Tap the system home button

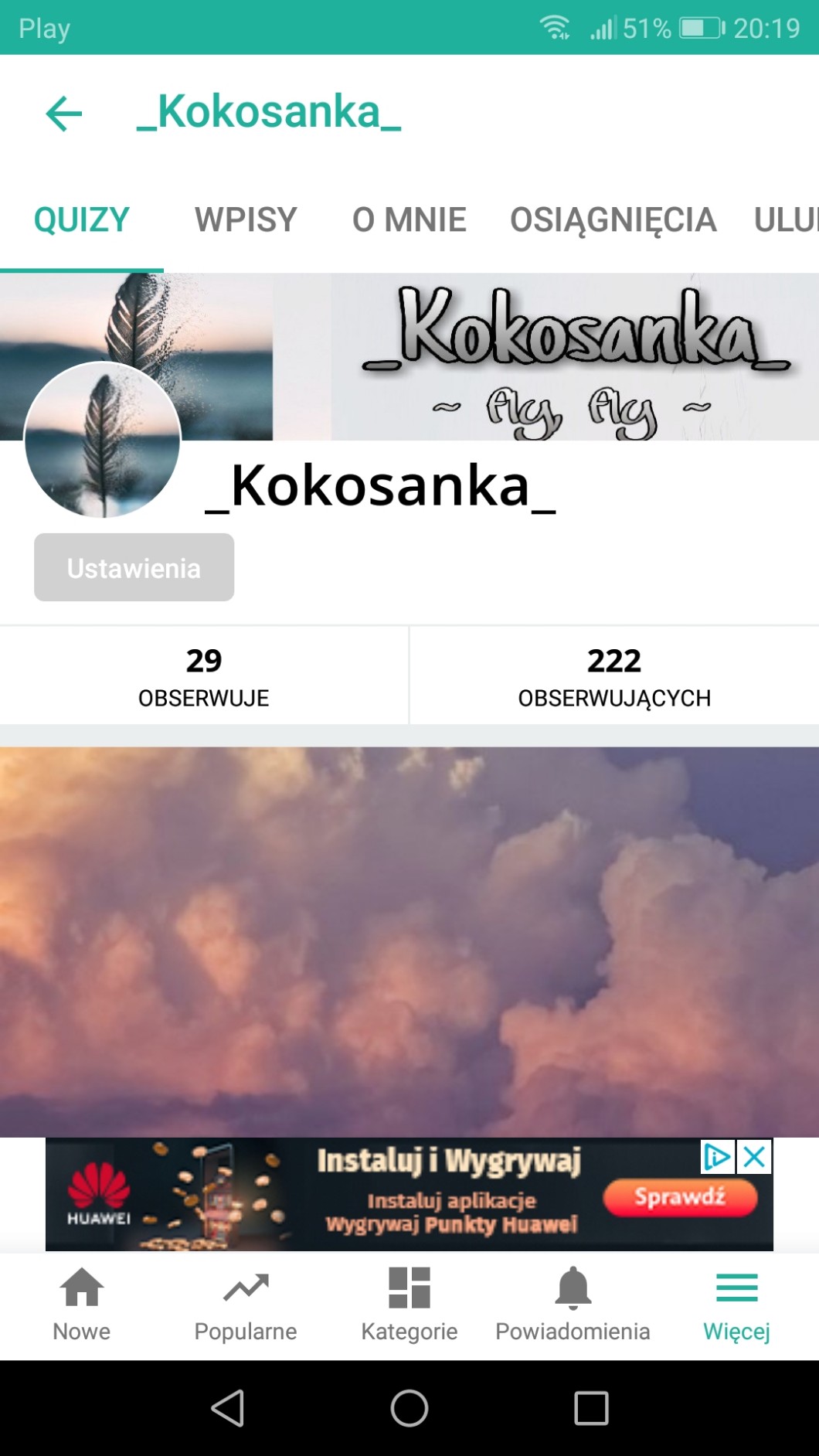point(409,1407)
